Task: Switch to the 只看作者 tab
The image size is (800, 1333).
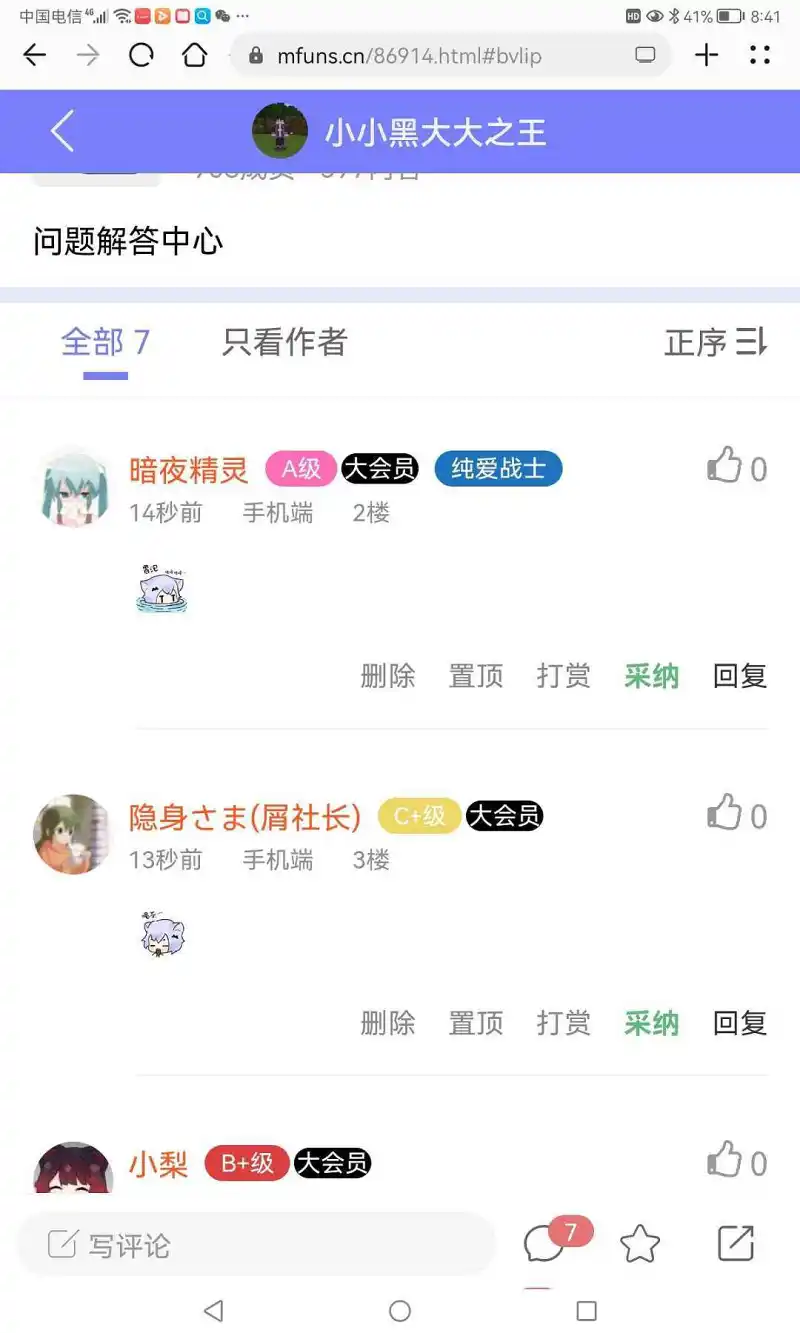Action: (284, 342)
